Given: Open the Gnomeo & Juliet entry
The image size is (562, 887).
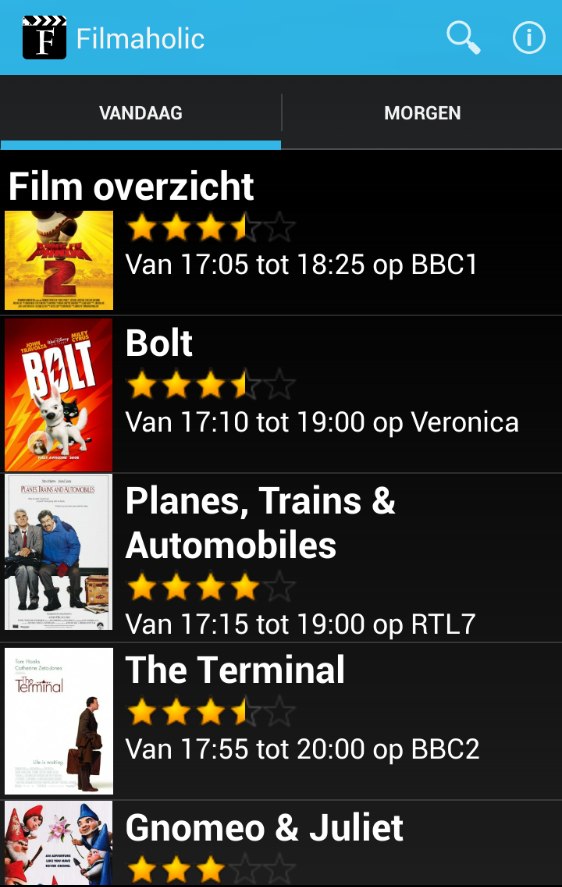Looking at the screenshot, I should point(281,843).
